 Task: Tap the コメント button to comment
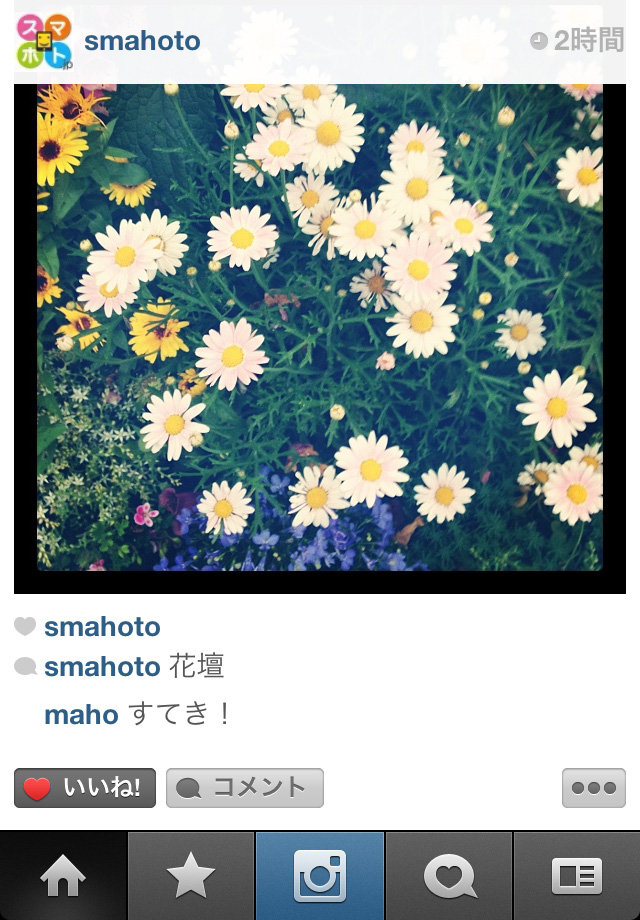pyautogui.click(x=244, y=788)
